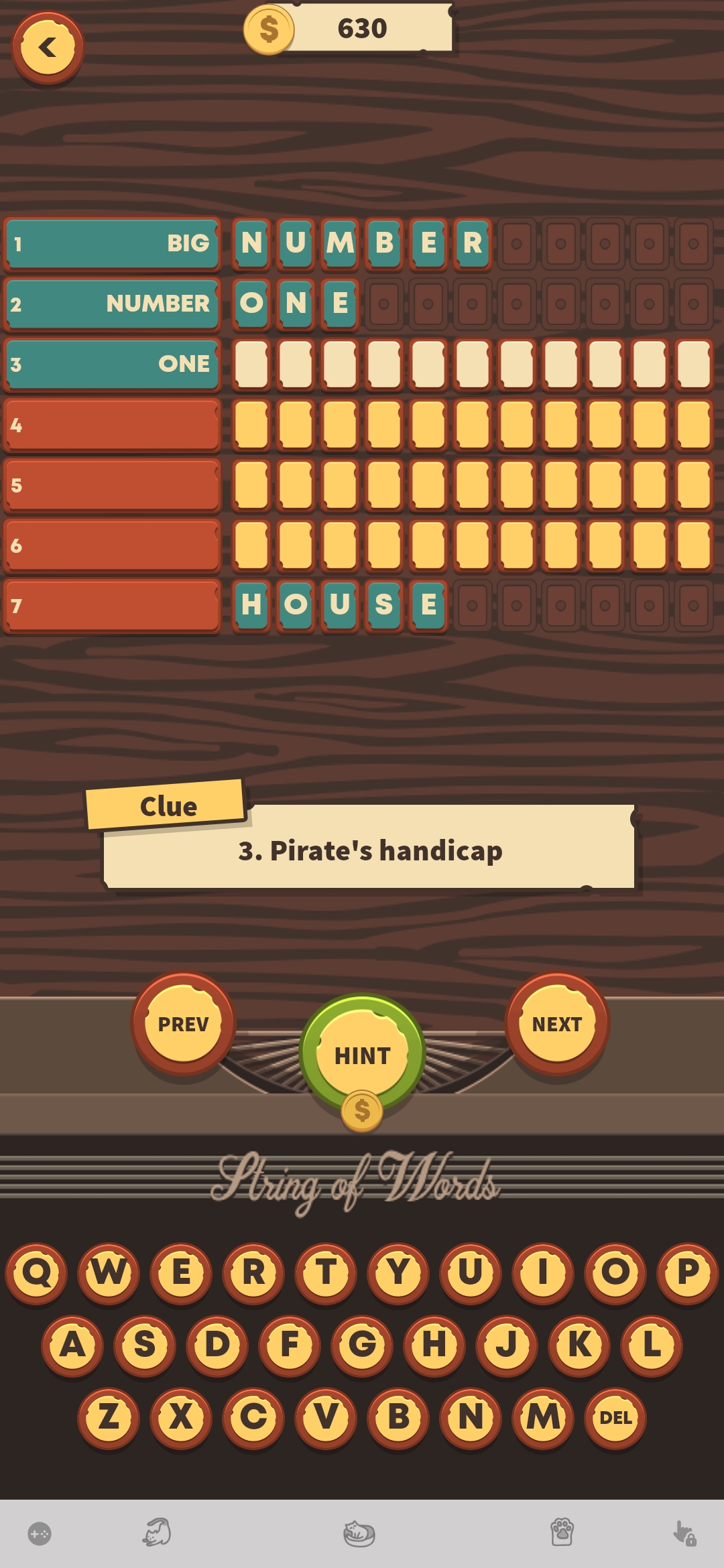Select clue row 5
The width and height of the screenshot is (724, 1568).
(x=113, y=485)
